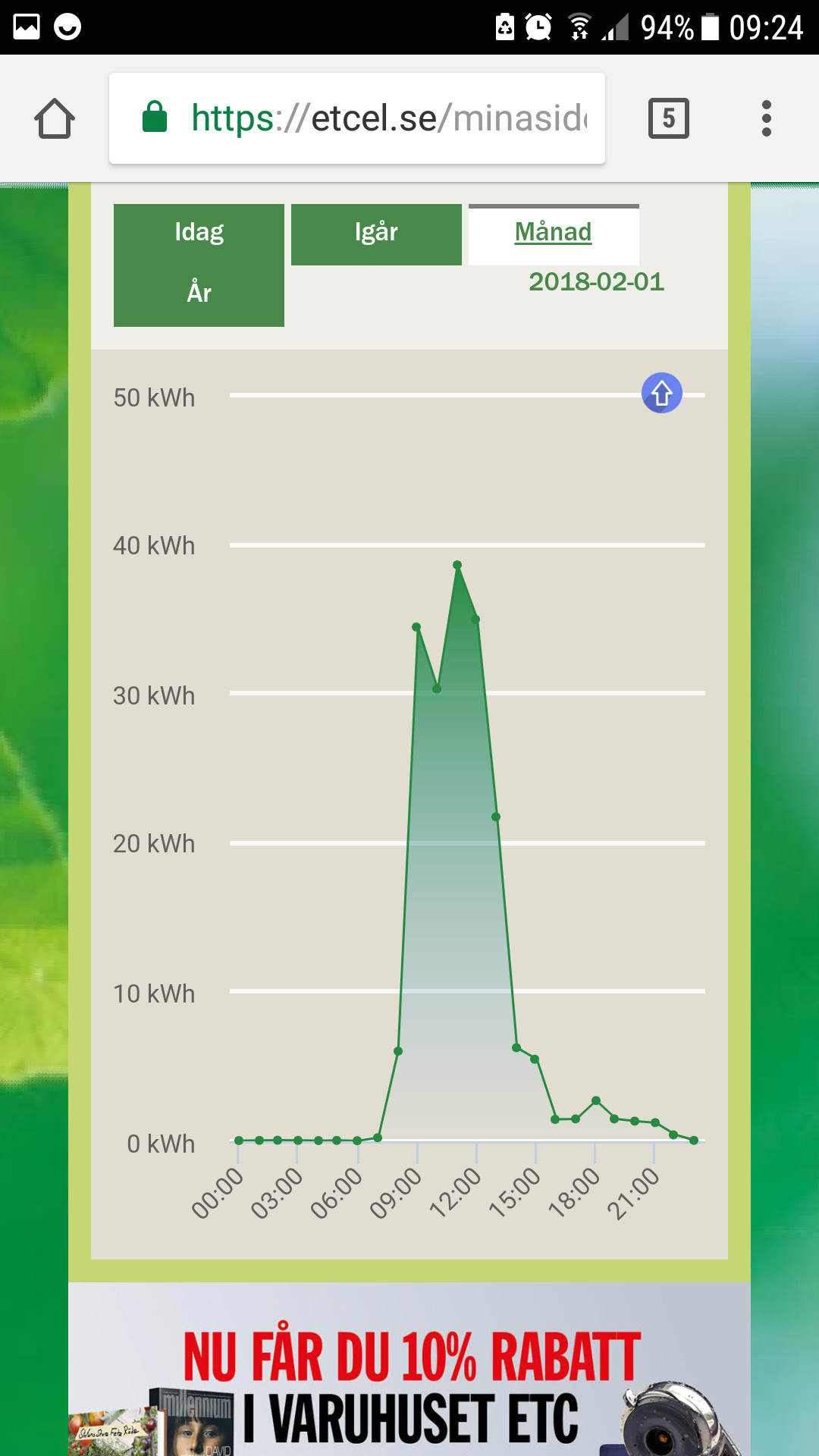Switch to the Idag tab
This screenshot has height=1456, width=819.
click(x=199, y=232)
